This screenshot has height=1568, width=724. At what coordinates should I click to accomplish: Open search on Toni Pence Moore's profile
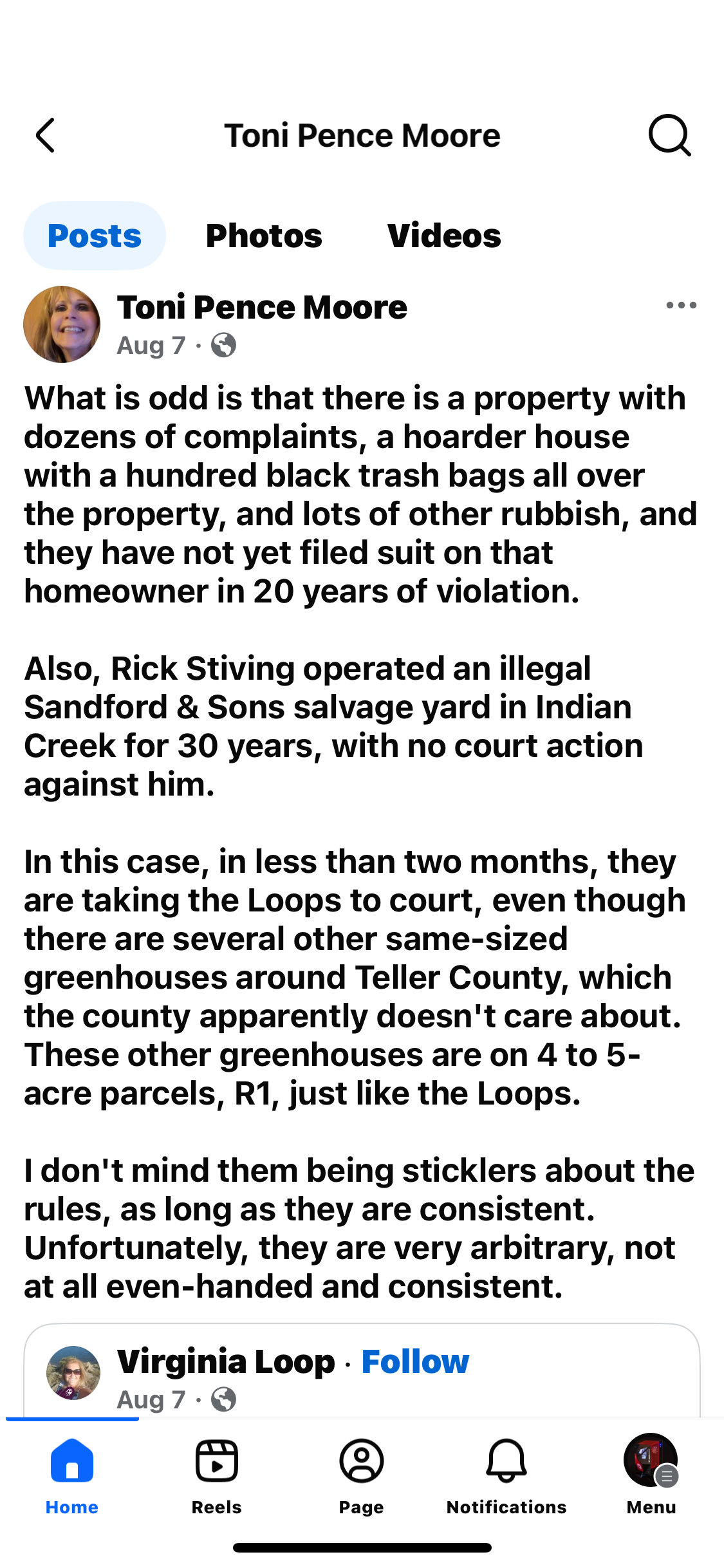click(669, 135)
